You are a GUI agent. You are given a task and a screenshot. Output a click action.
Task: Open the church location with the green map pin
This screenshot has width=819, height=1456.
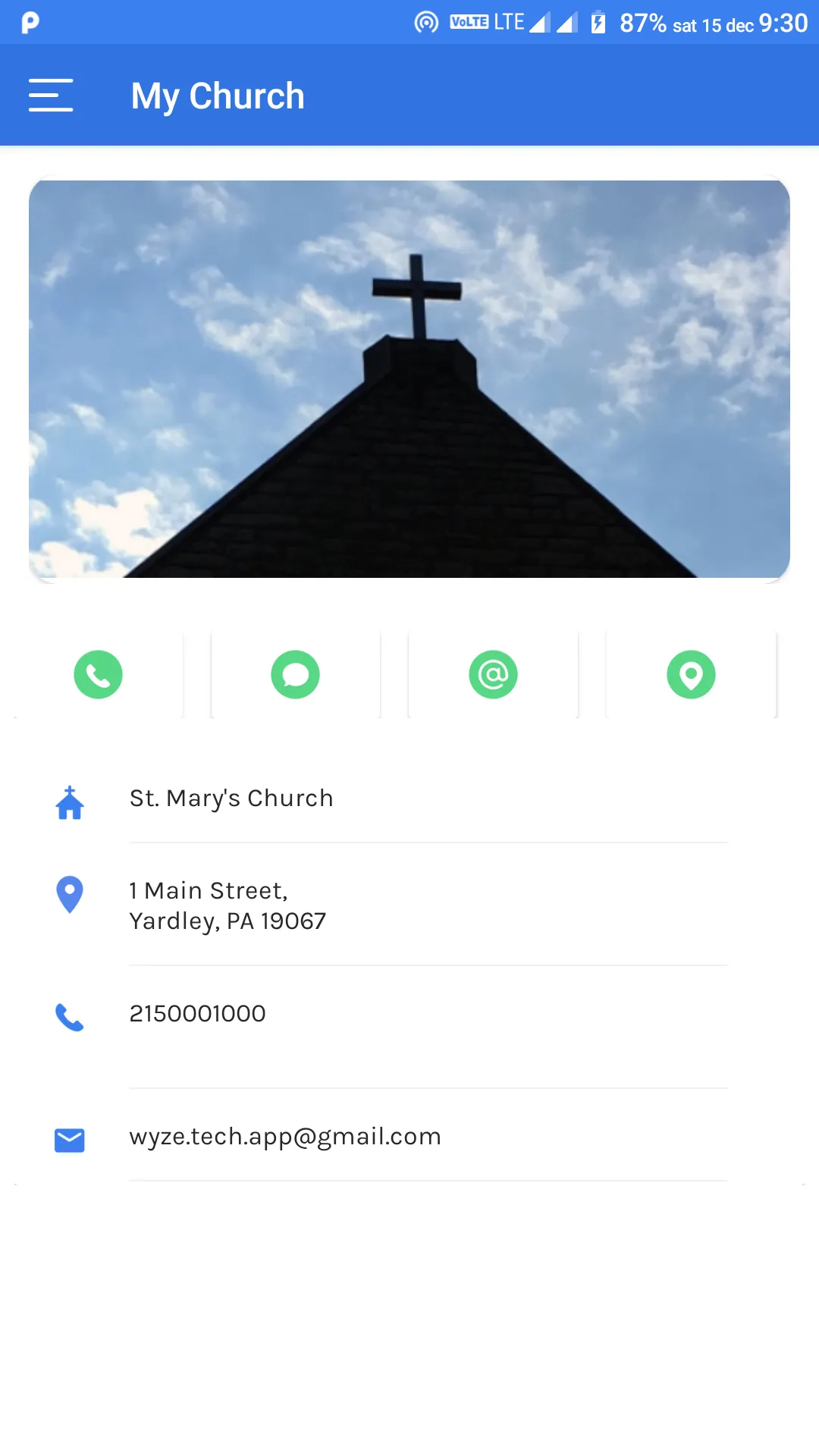(x=691, y=674)
